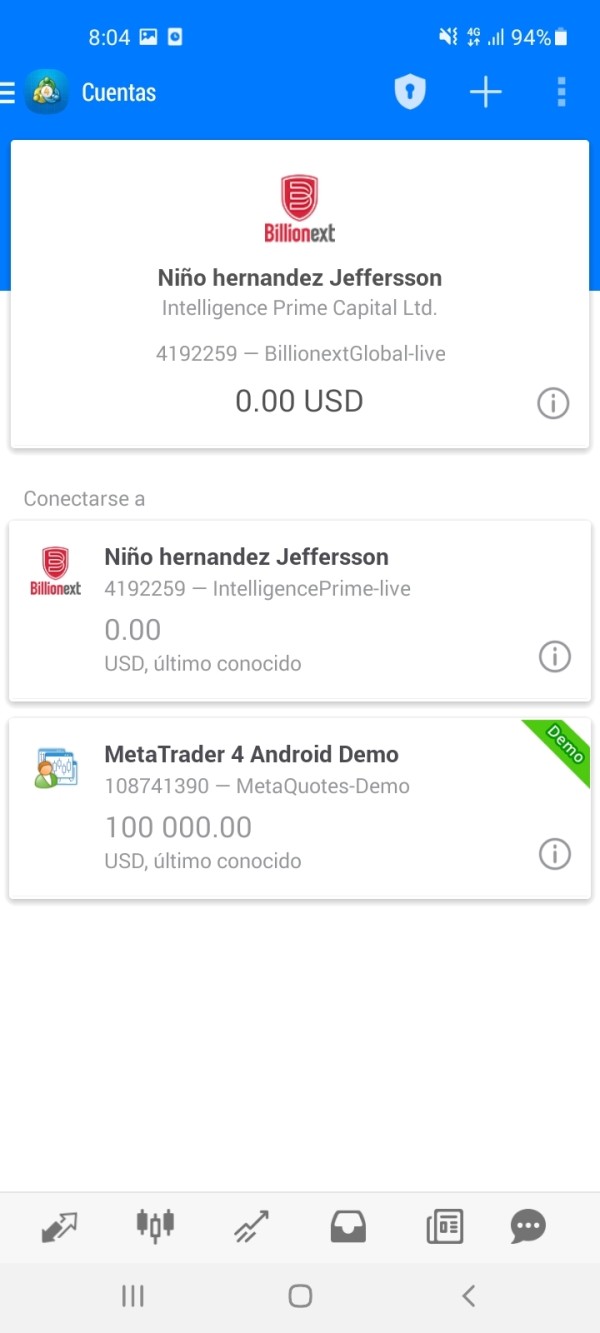Connect to MetaTrader 4 Android Demo account
Viewport: 600px width, 1333px height.
click(x=300, y=808)
